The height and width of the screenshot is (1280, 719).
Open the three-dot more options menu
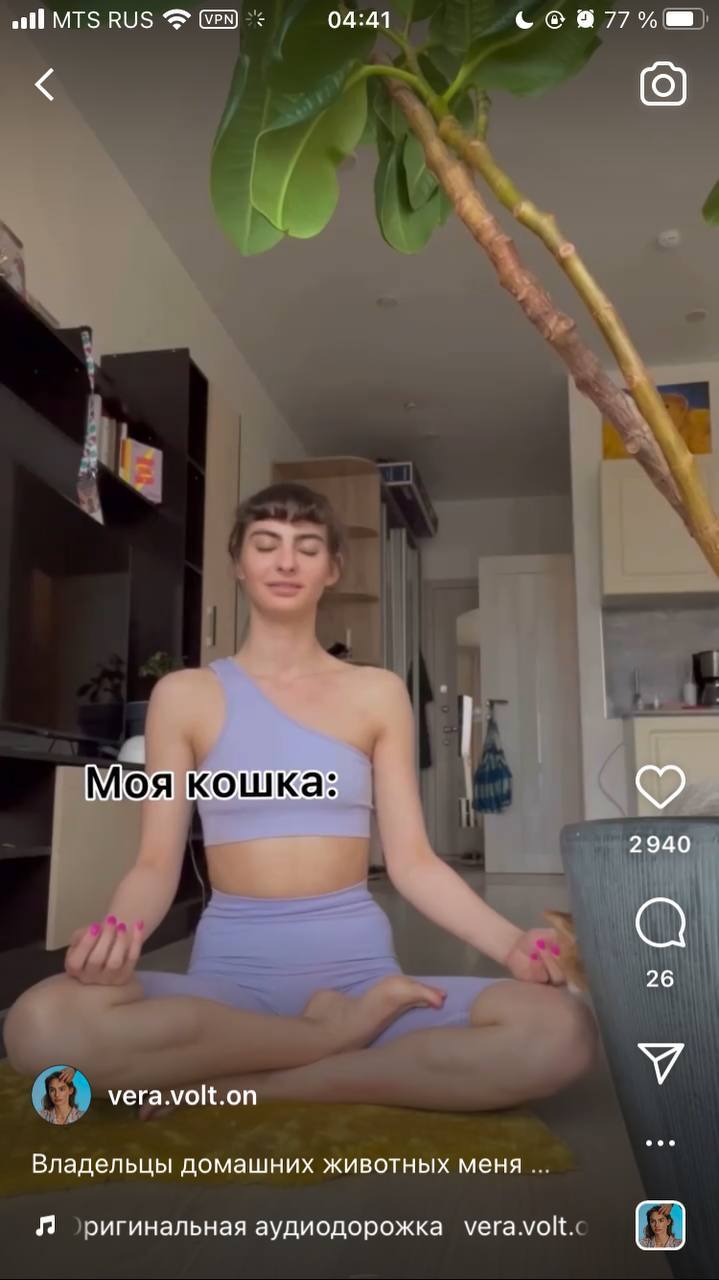(660, 1143)
